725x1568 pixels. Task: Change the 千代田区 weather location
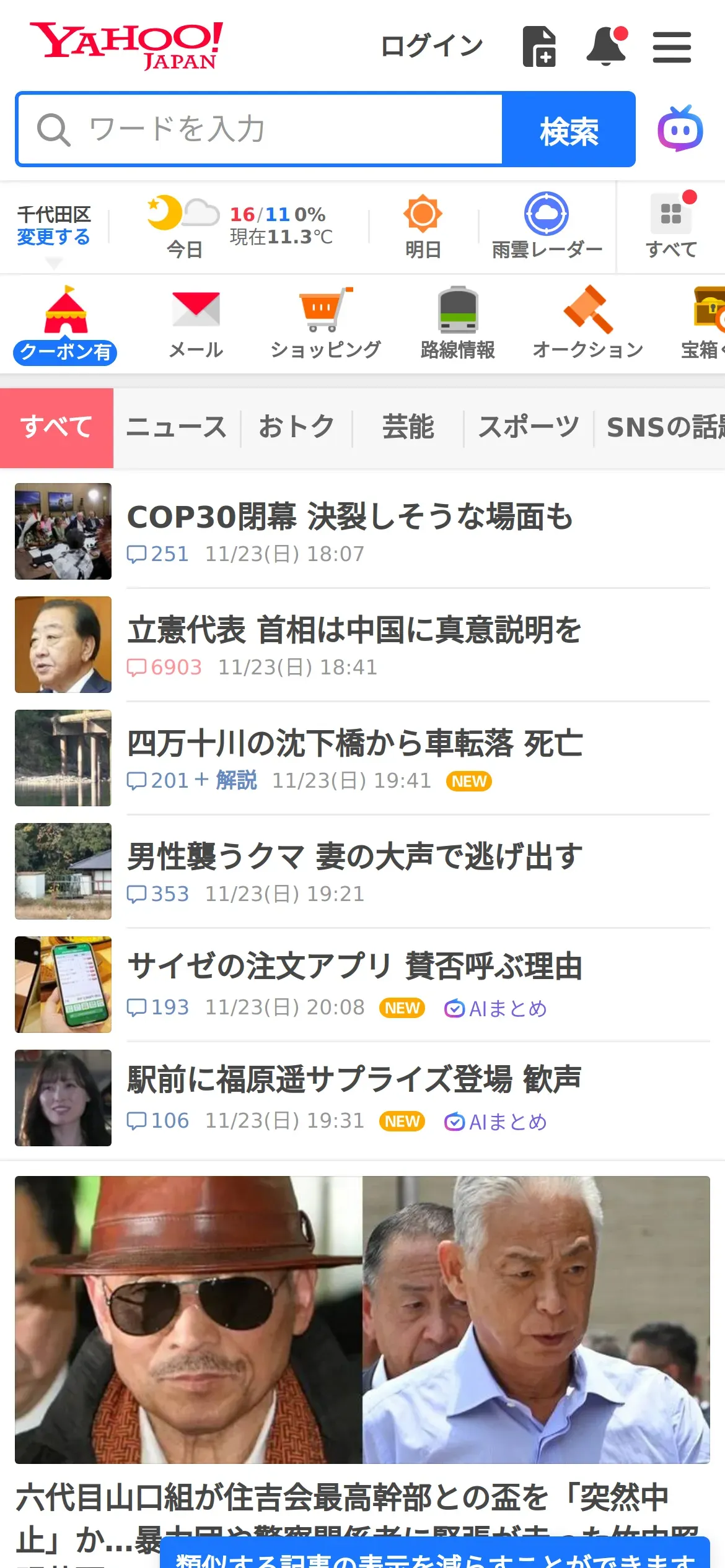pyautogui.click(x=53, y=237)
